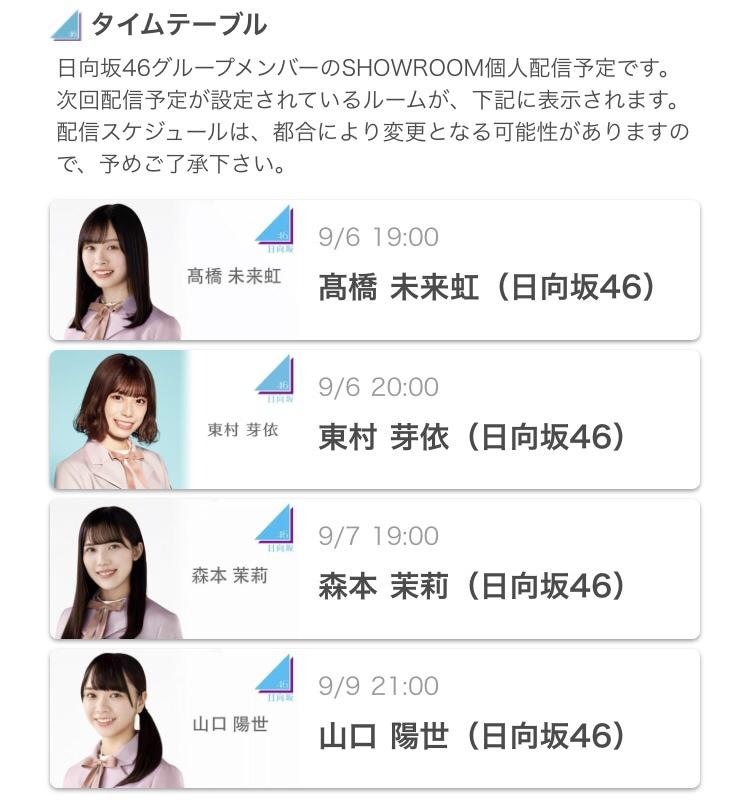Image resolution: width=750 pixels, height=808 pixels.
Task: Open 東村 芽依's 9/6 20:00 stream card
Action: point(375,419)
